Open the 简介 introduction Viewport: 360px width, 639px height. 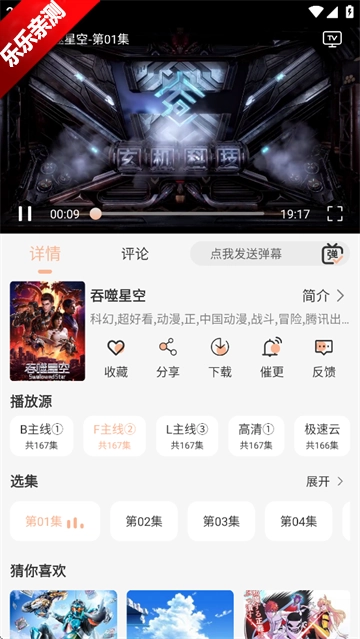click(x=324, y=296)
